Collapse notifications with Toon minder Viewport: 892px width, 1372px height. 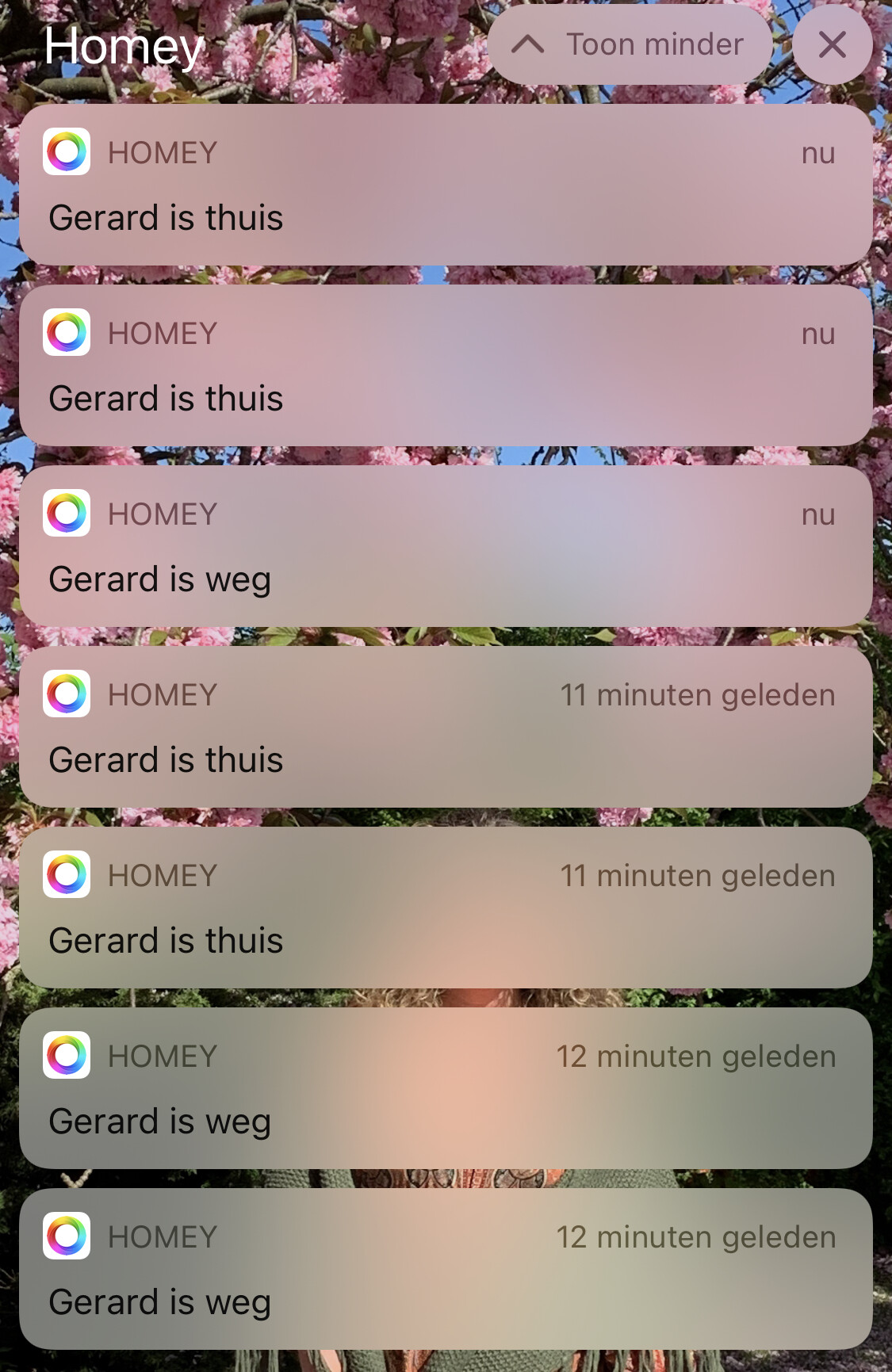click(630, 45)
